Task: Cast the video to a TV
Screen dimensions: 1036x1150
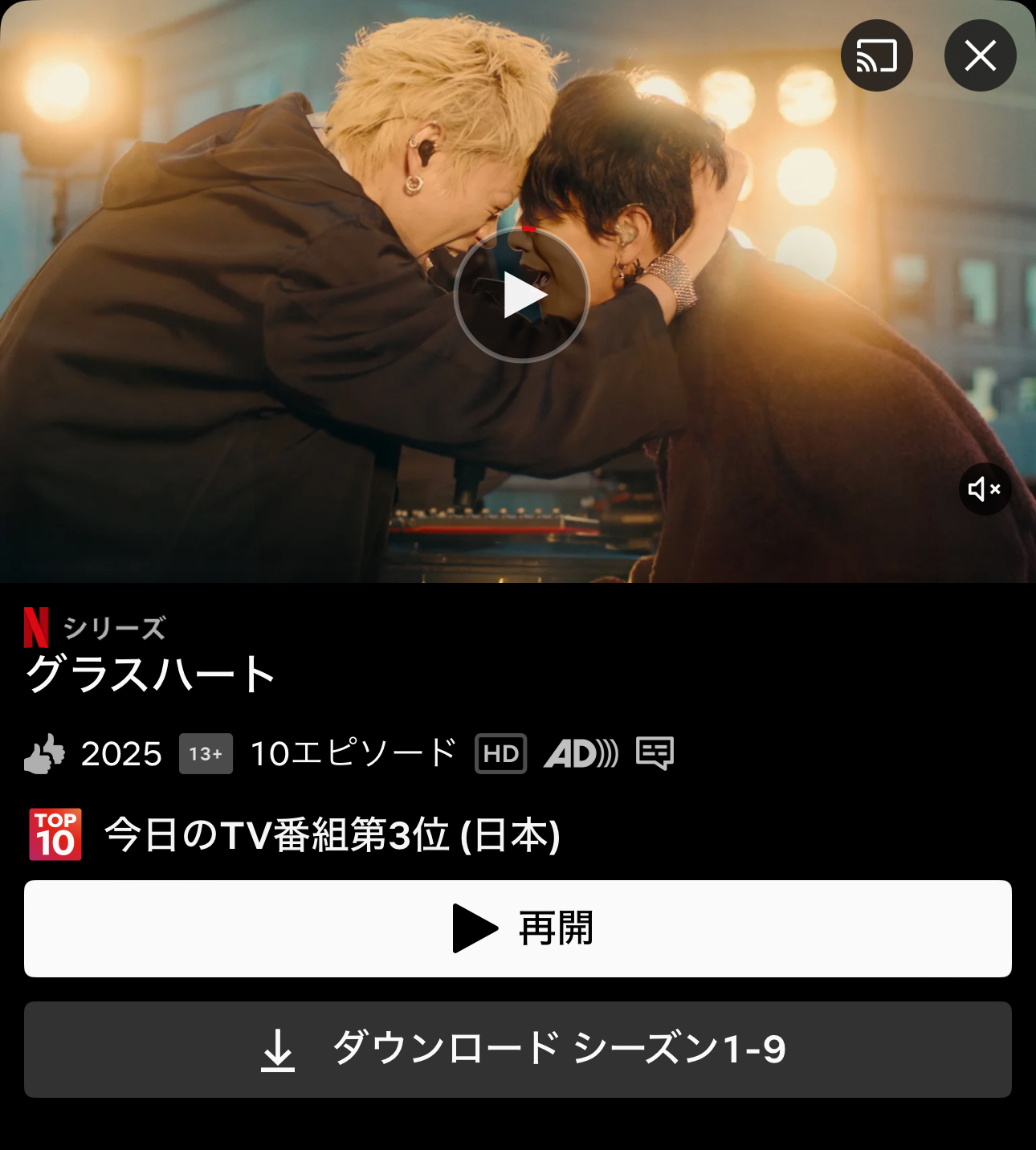Action: tap(876, 56)
